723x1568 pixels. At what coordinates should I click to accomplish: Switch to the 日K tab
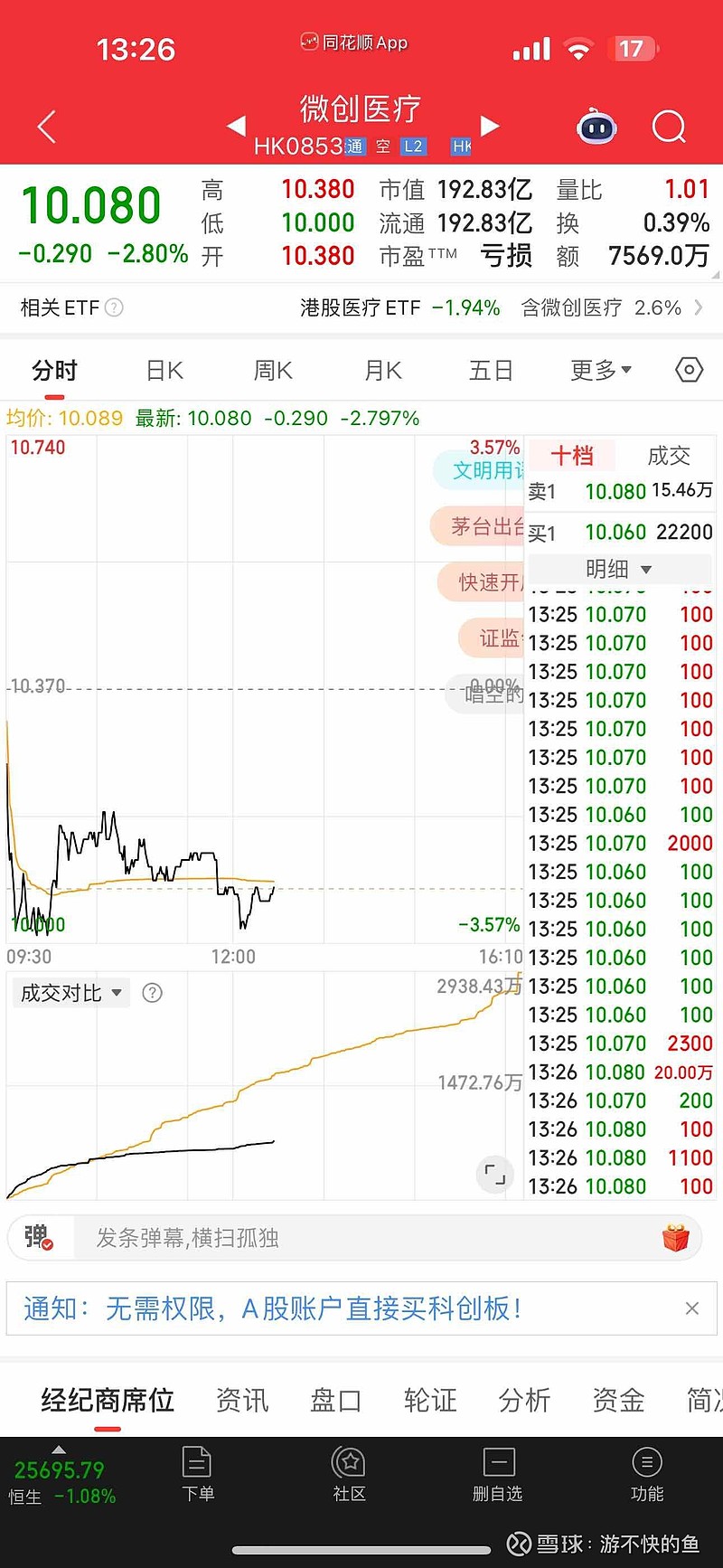click(164, 369)
